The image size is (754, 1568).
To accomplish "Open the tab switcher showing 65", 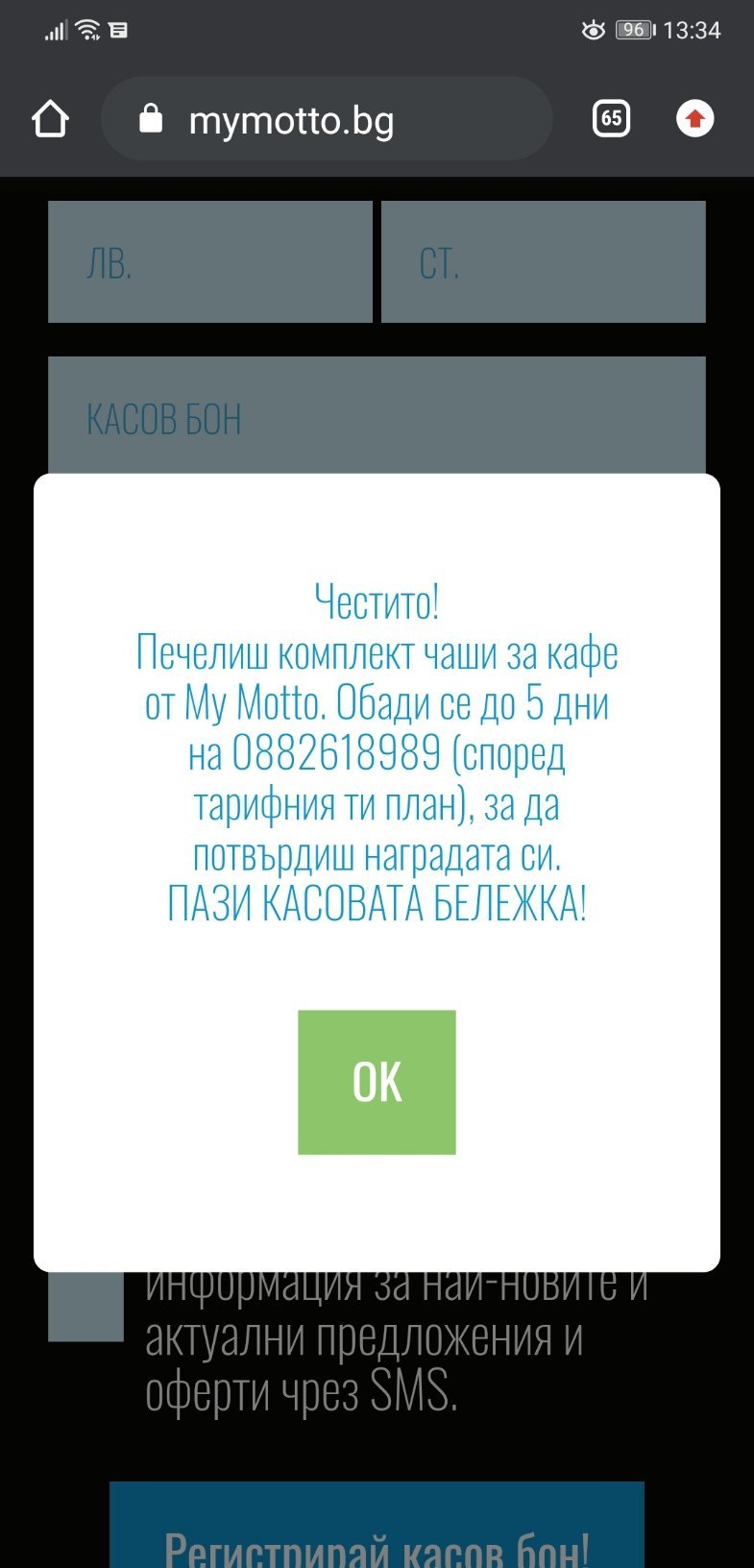I will tap(612, 119).
